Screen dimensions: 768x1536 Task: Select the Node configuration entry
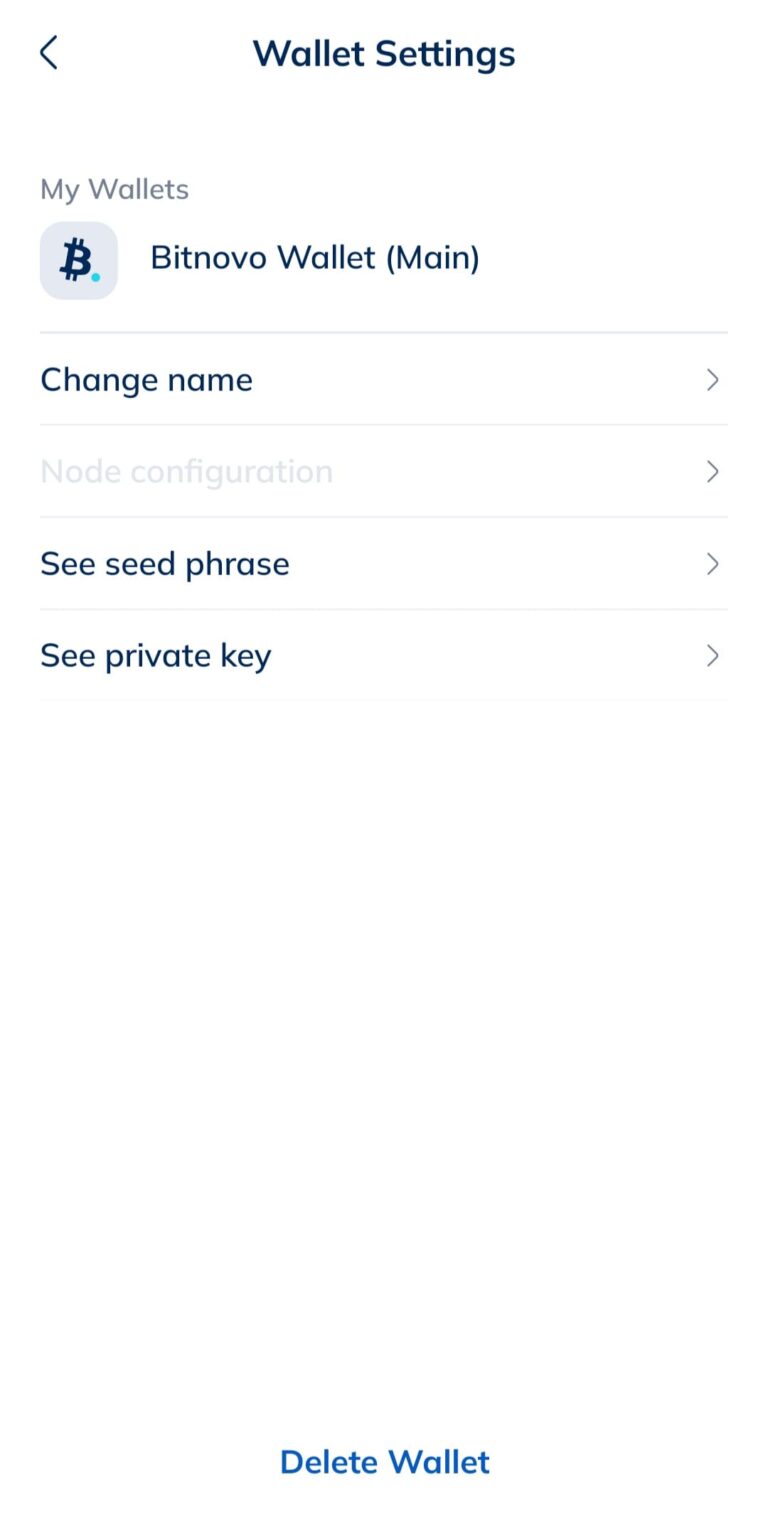(x=187, y=471)
